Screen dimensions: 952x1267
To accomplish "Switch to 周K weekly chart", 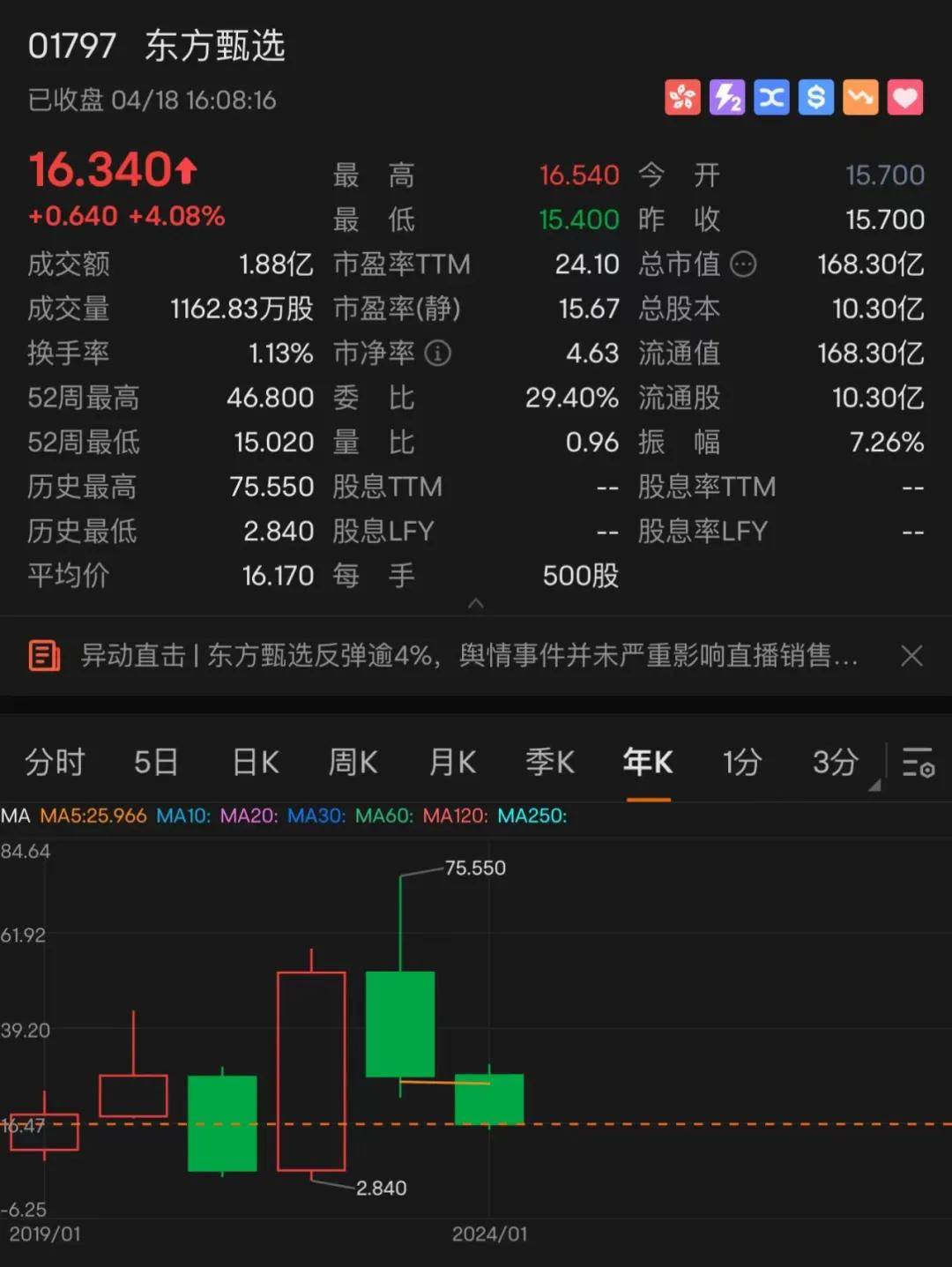I will point(353,762).
